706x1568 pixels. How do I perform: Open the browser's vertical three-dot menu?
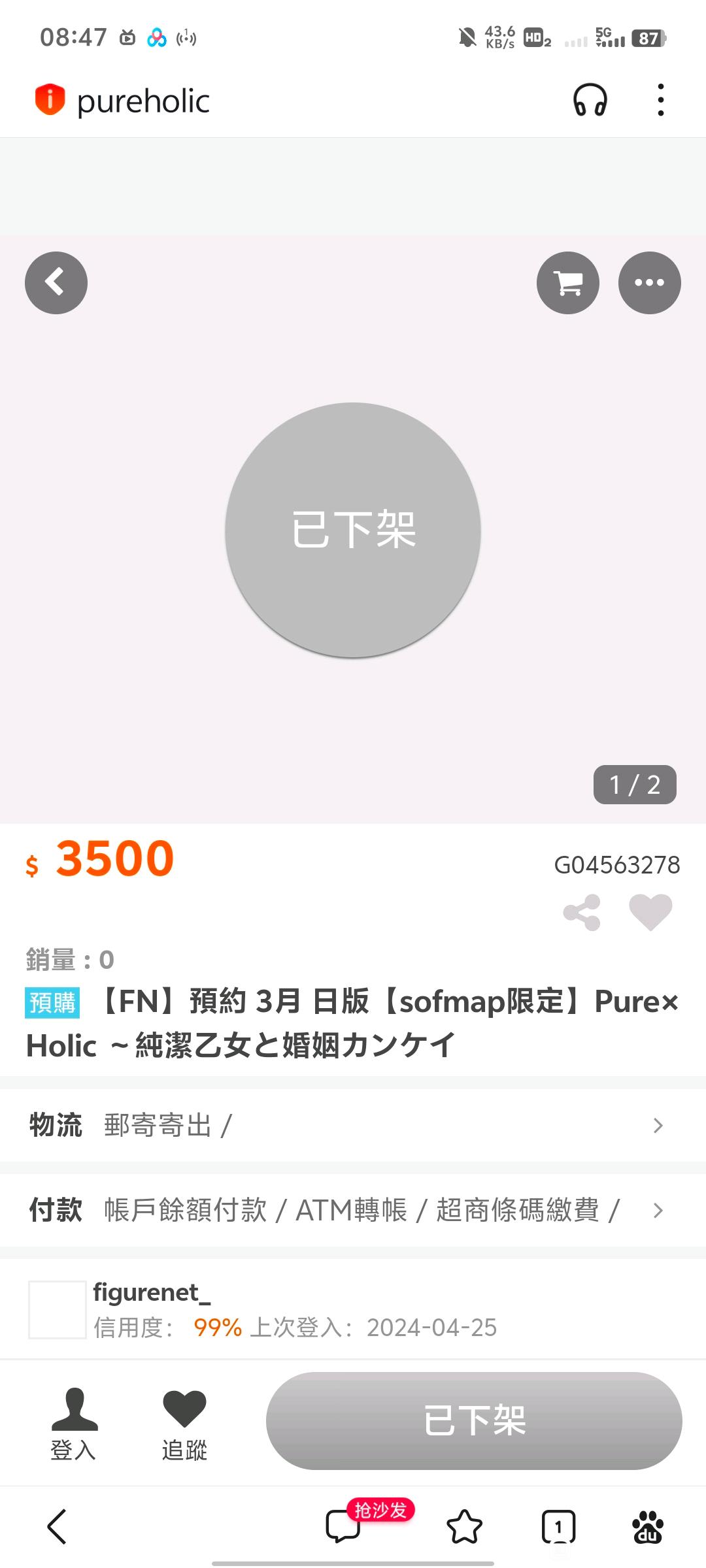pos(661,101)
